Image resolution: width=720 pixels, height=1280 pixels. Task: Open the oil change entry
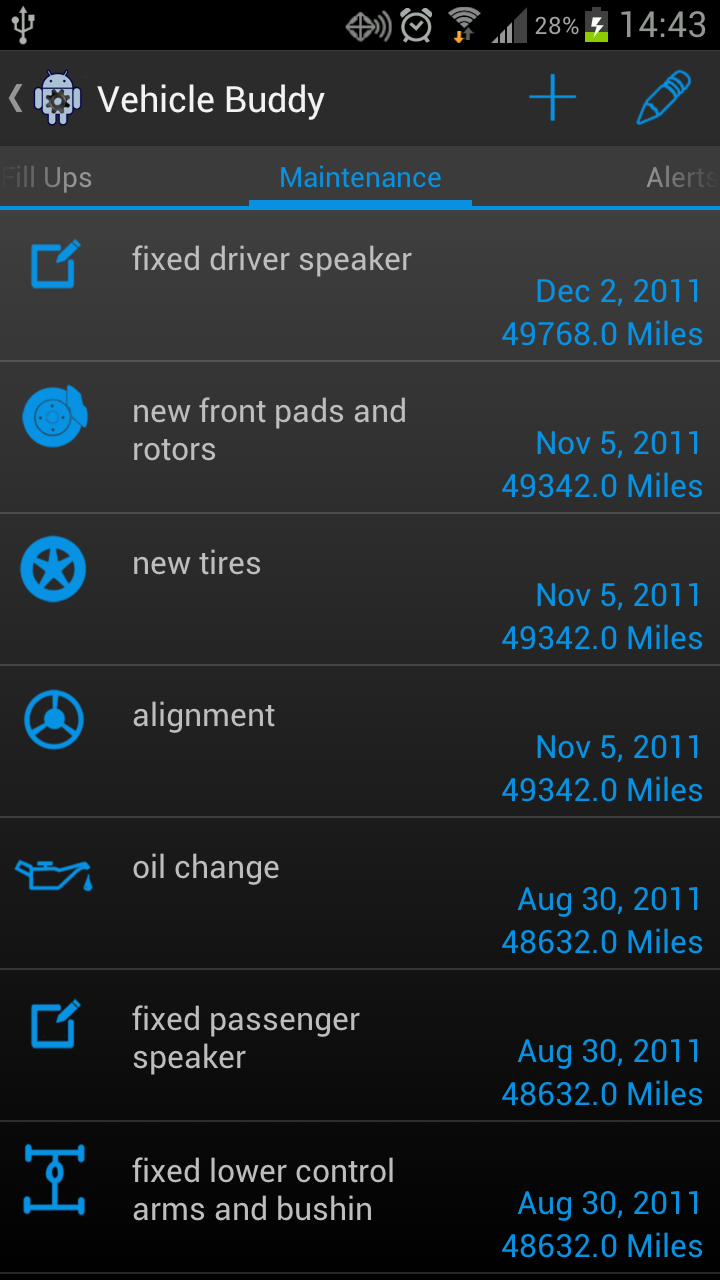(x=360, y=894)
